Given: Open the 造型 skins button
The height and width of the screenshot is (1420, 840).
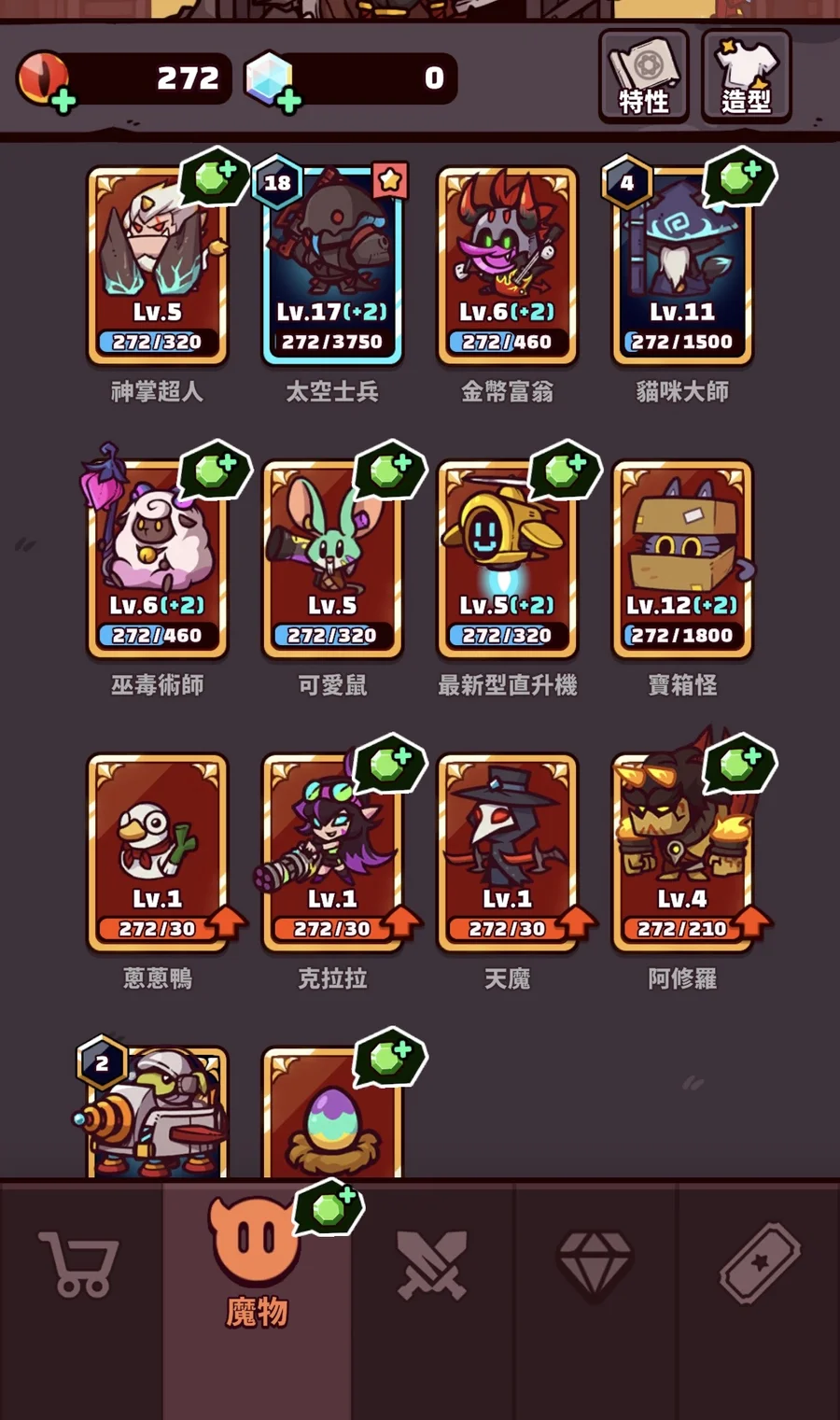Looking at the screenshot, I should coord(746,77).
